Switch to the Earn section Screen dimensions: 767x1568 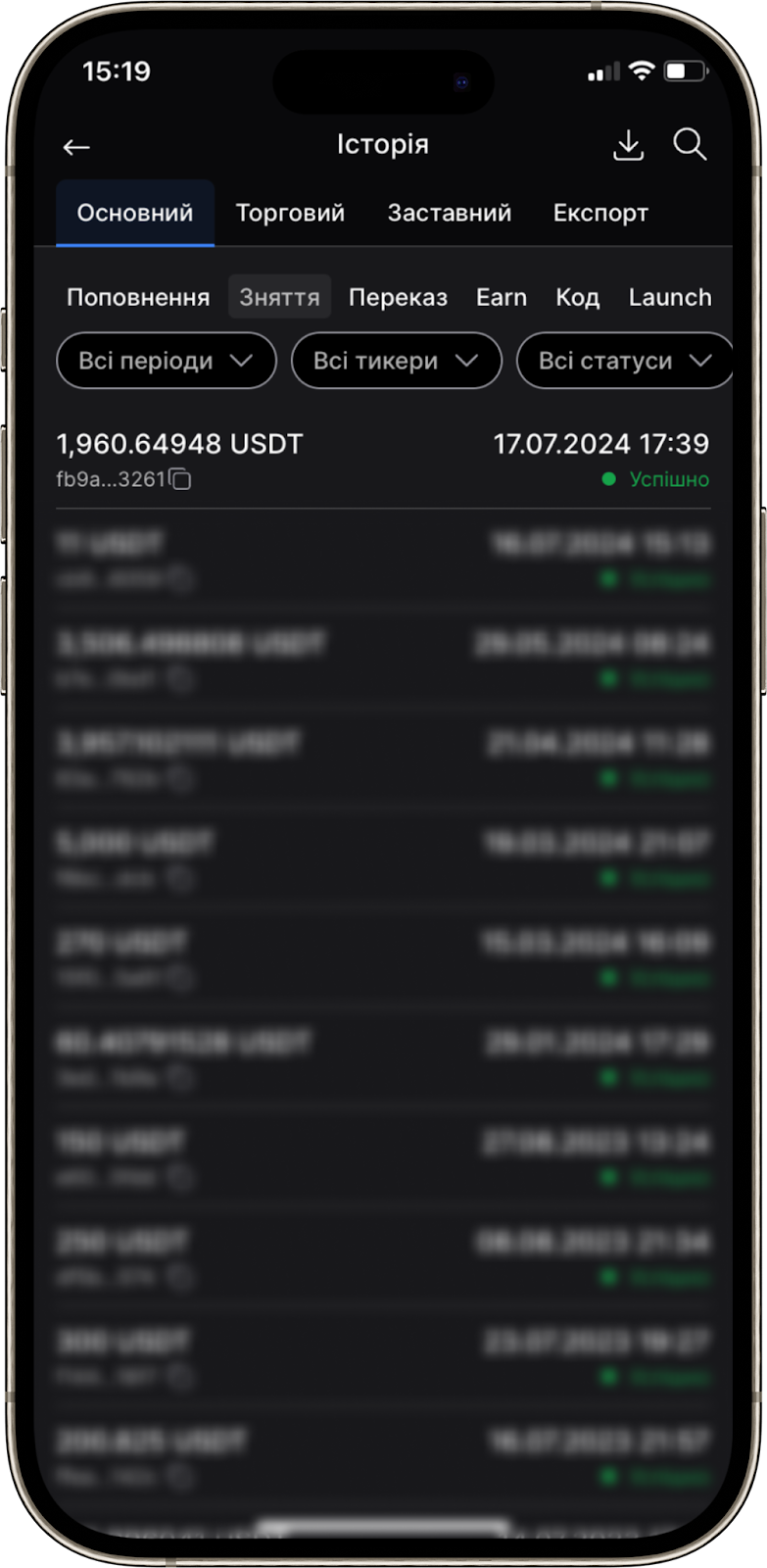502,297
